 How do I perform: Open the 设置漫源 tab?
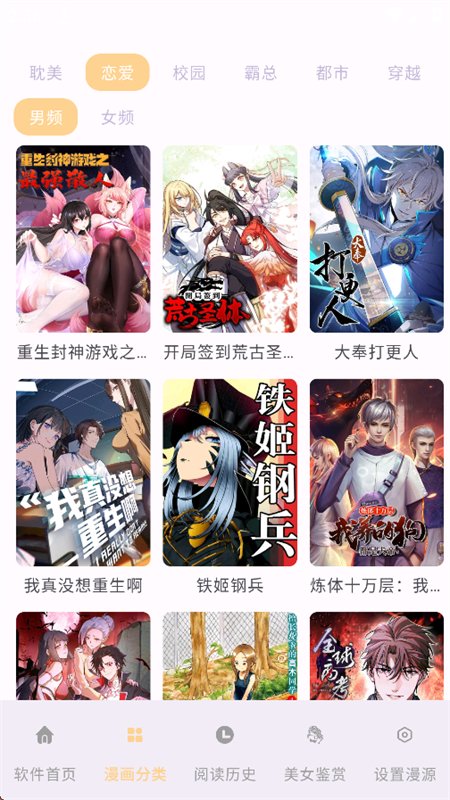pos(405,753)
